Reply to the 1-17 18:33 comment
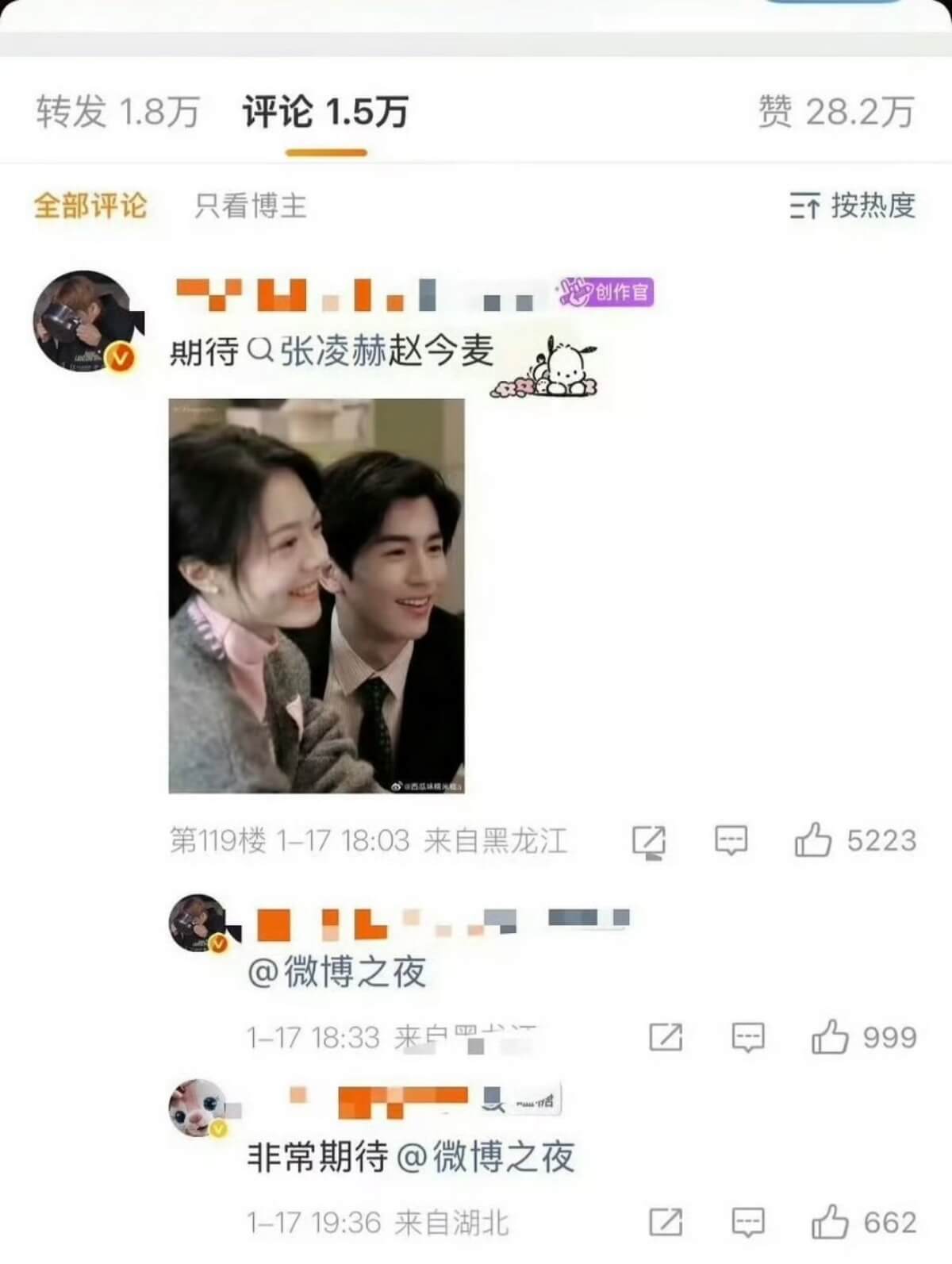 click(747, 1037)
